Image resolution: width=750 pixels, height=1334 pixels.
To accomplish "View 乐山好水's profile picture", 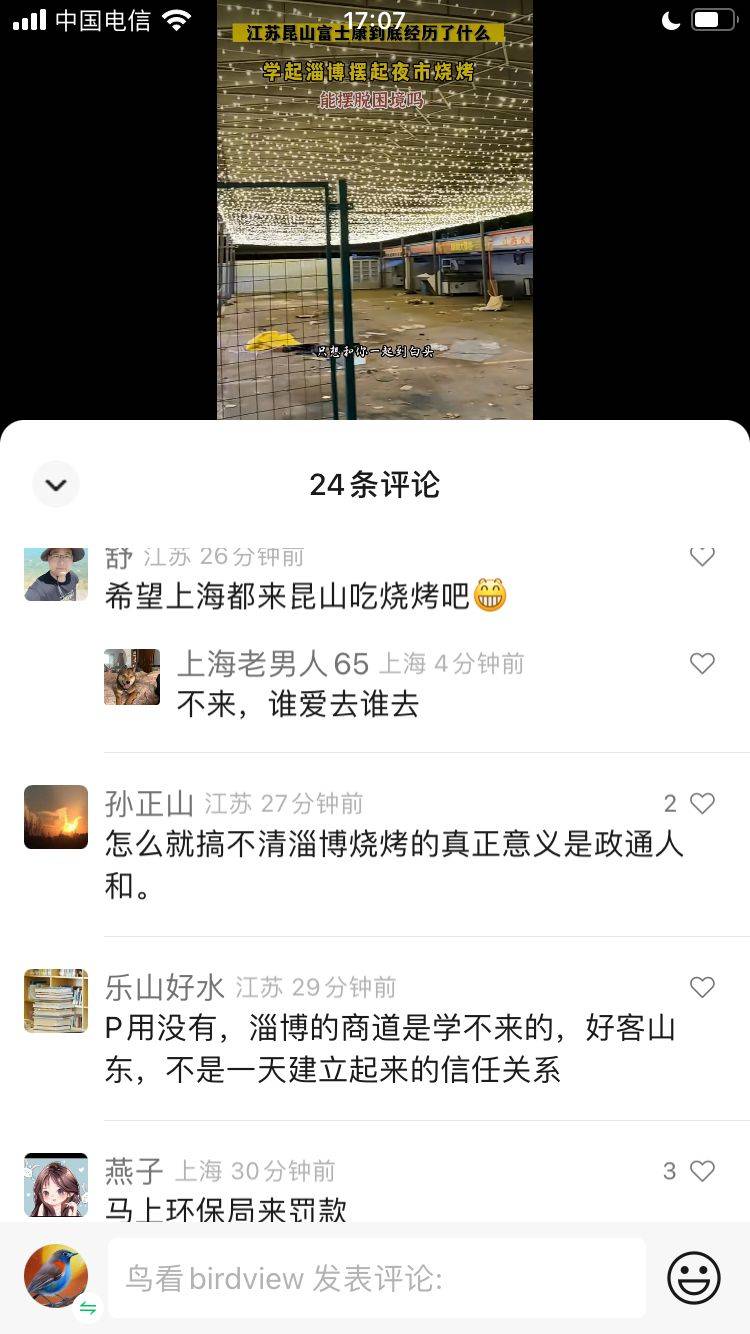I will (56, 1000).
